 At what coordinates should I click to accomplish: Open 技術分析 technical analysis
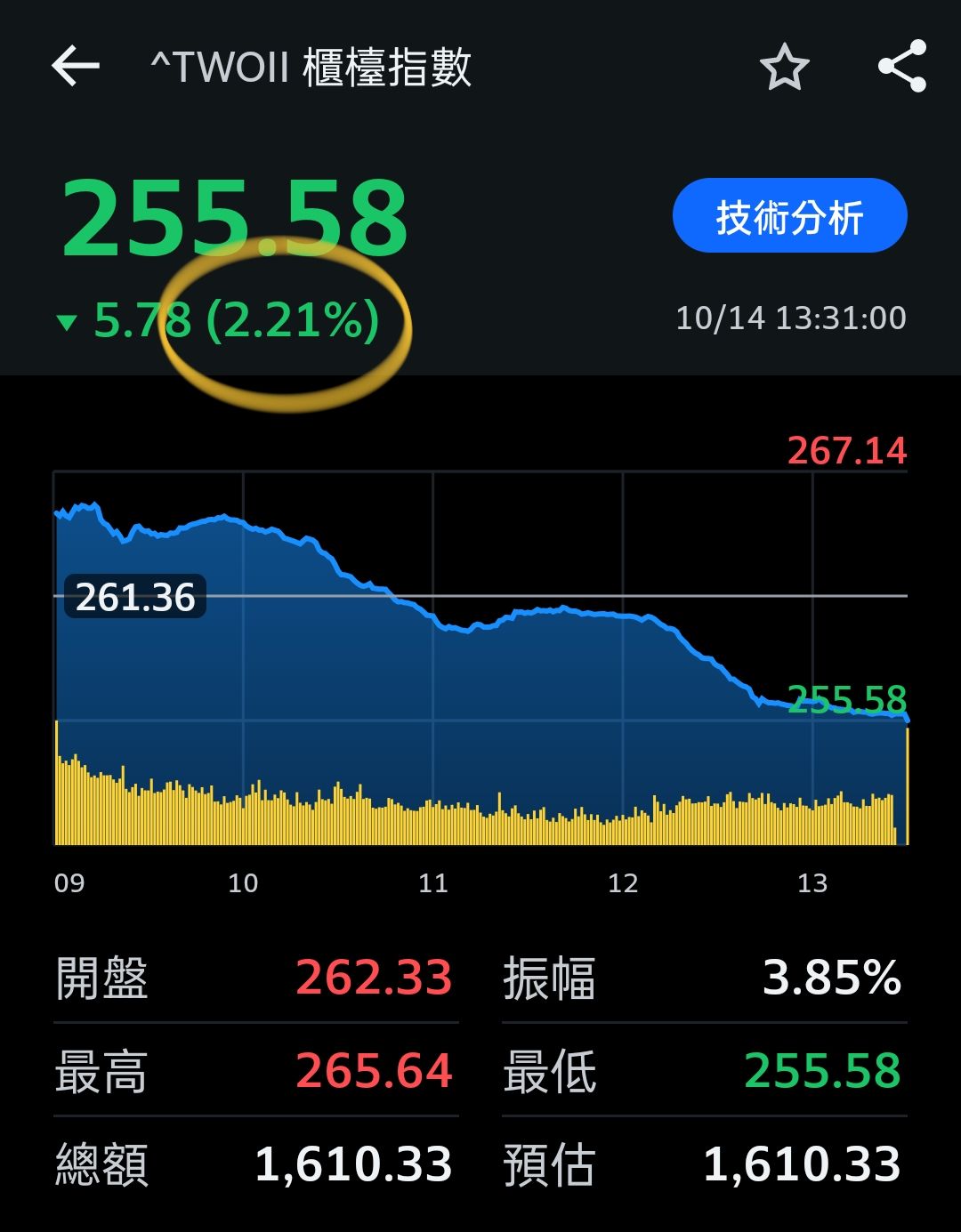789,216
